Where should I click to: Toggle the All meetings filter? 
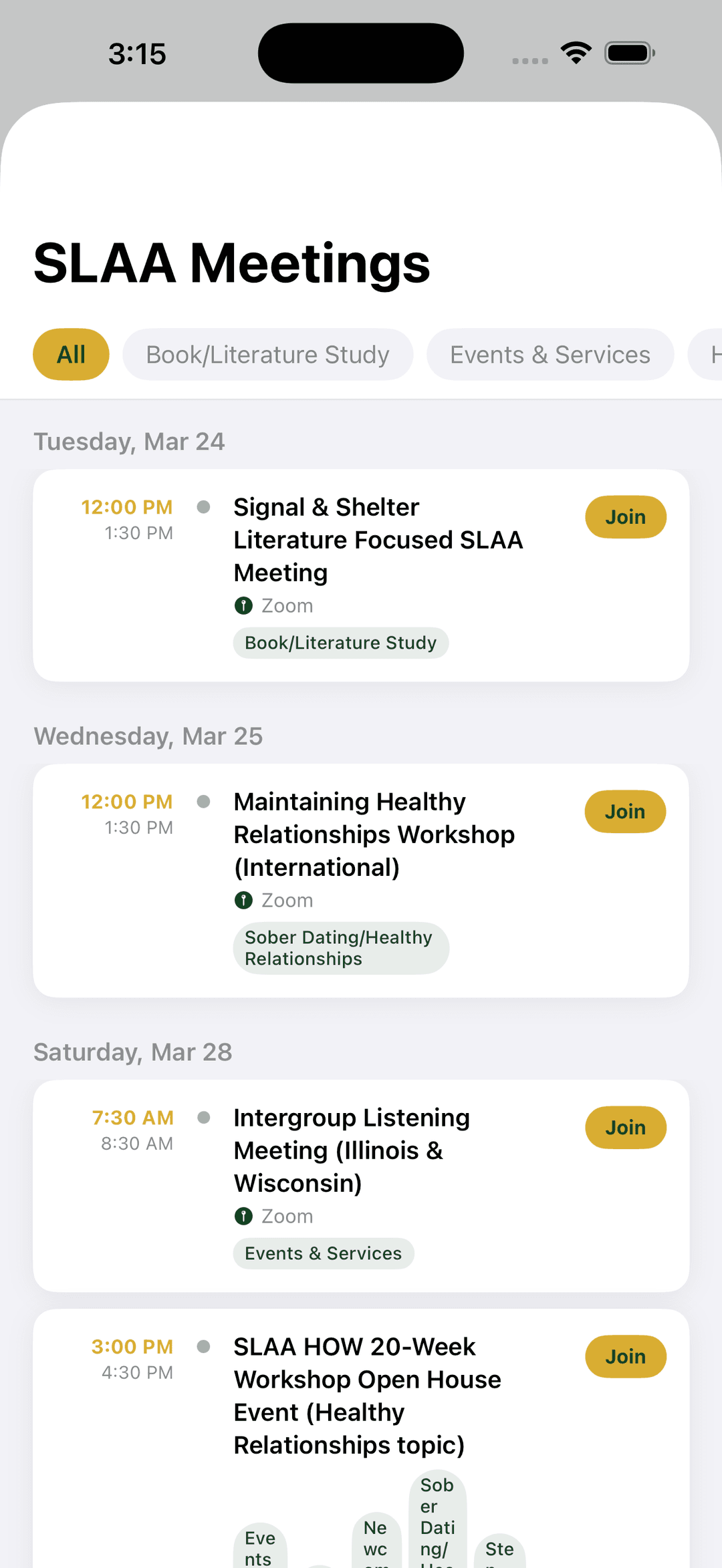(71, 355)
